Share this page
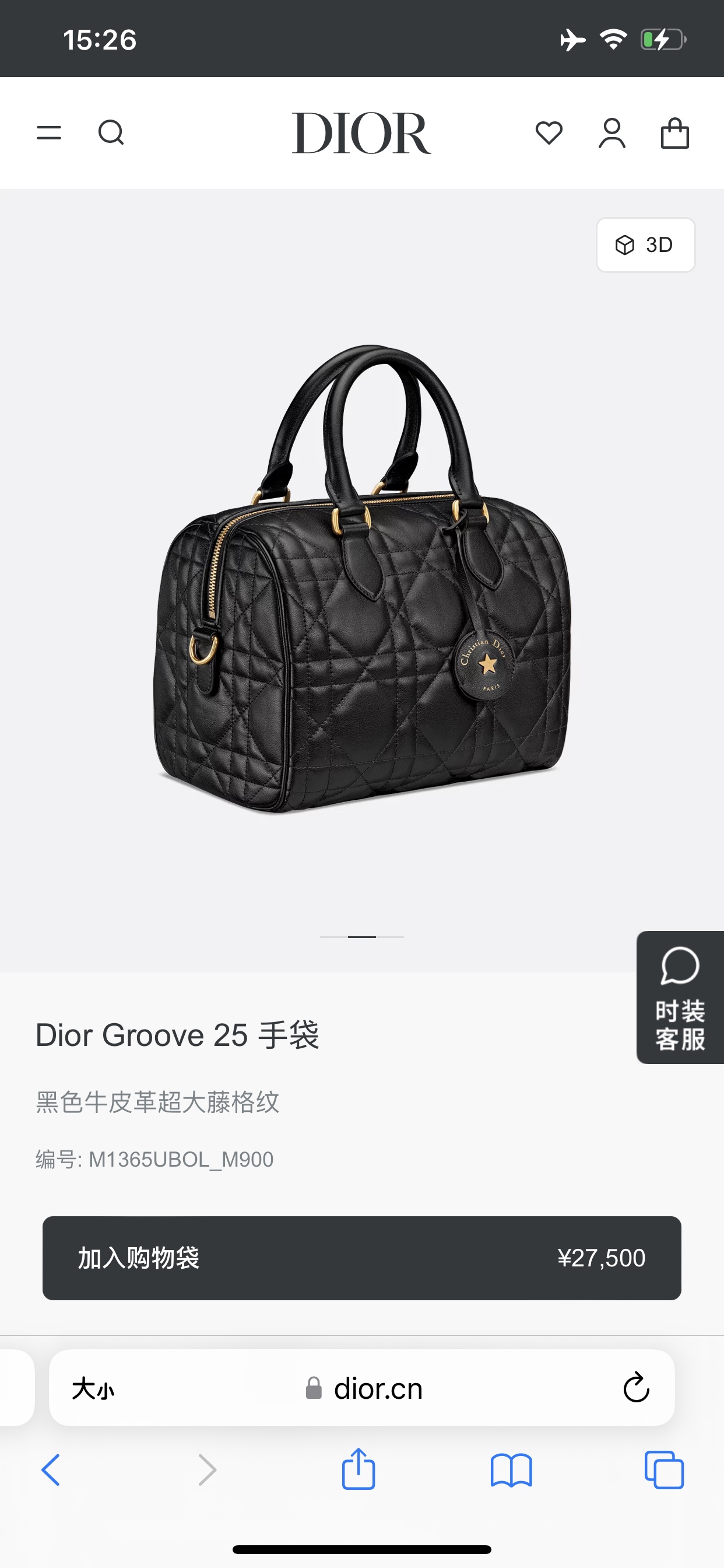 359,1469
